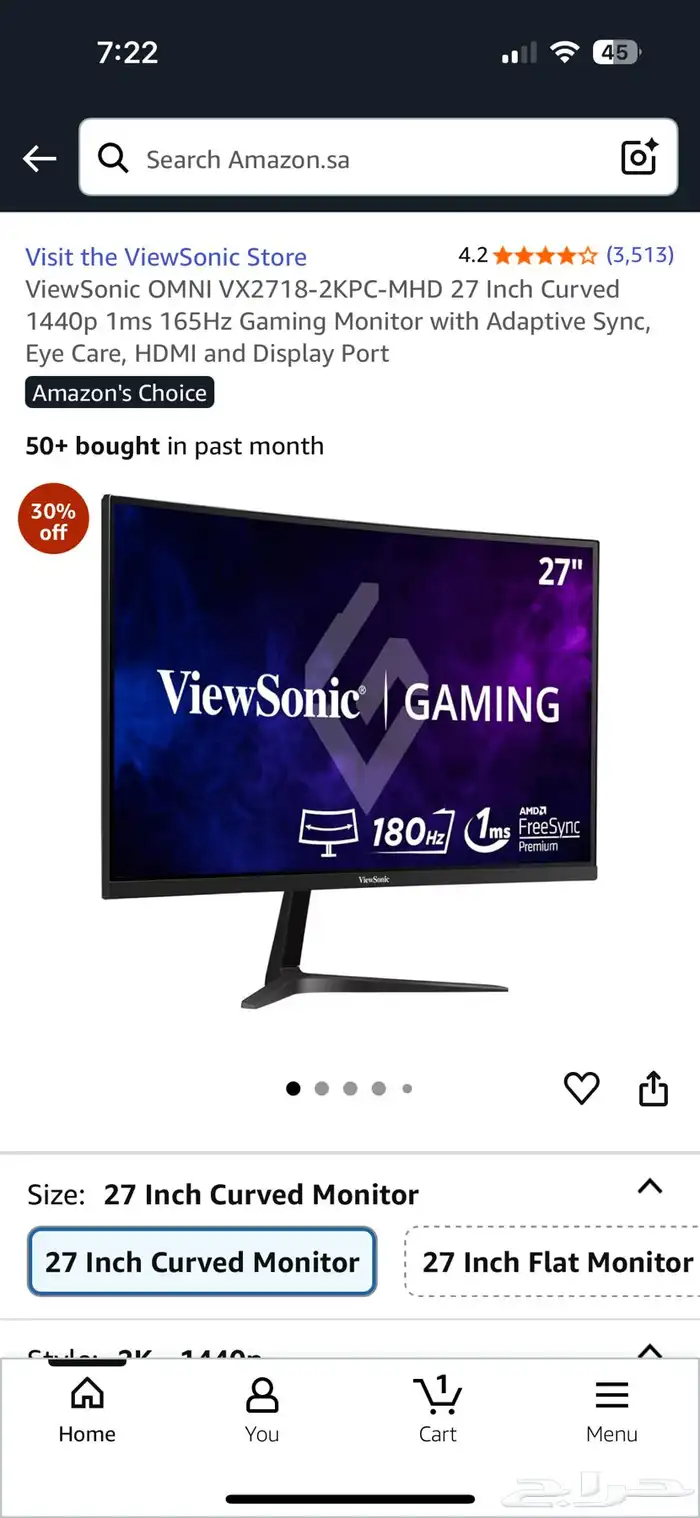Open the You tab
This screenshot has height=1518, width=700.
262,1410
